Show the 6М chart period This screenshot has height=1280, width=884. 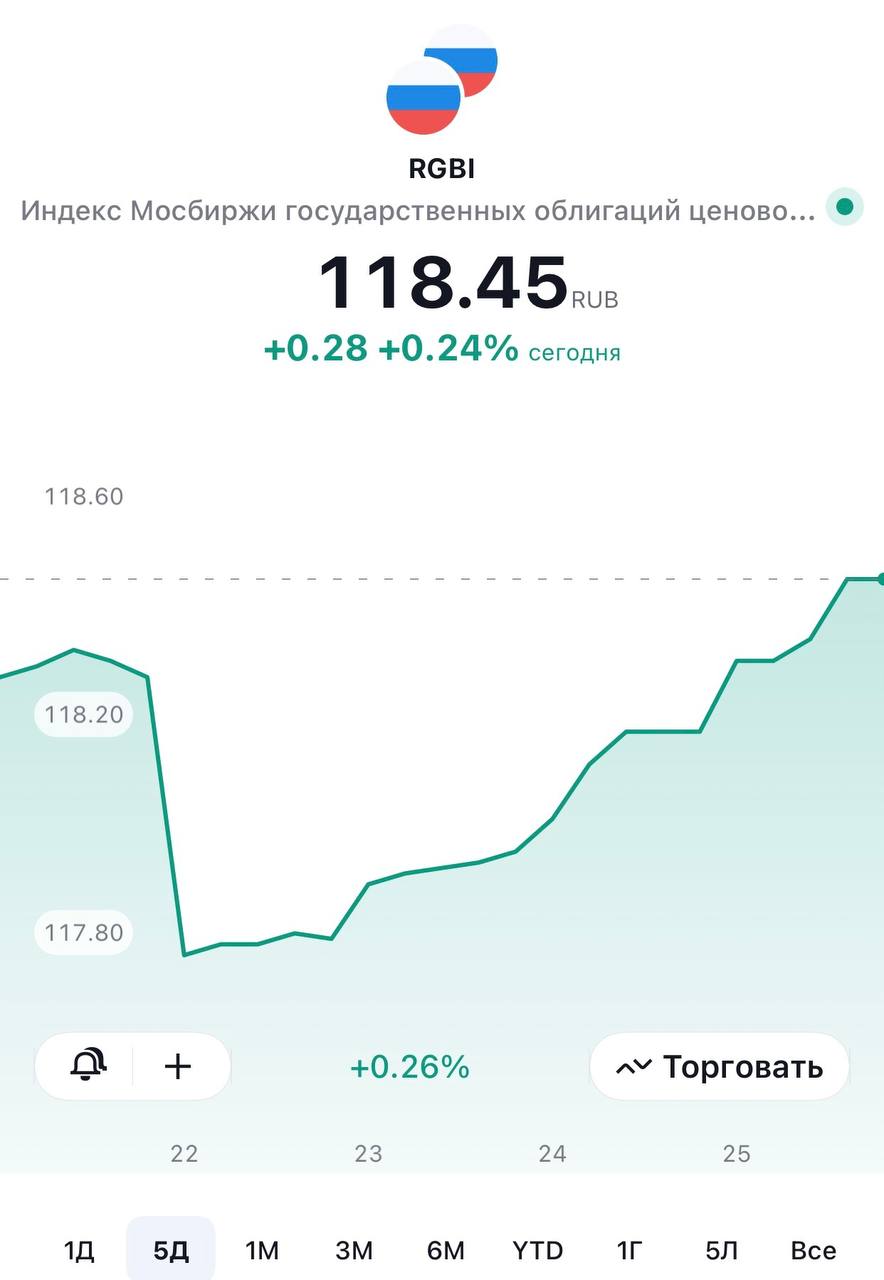pyautogui.click(x=446, y=1250)
